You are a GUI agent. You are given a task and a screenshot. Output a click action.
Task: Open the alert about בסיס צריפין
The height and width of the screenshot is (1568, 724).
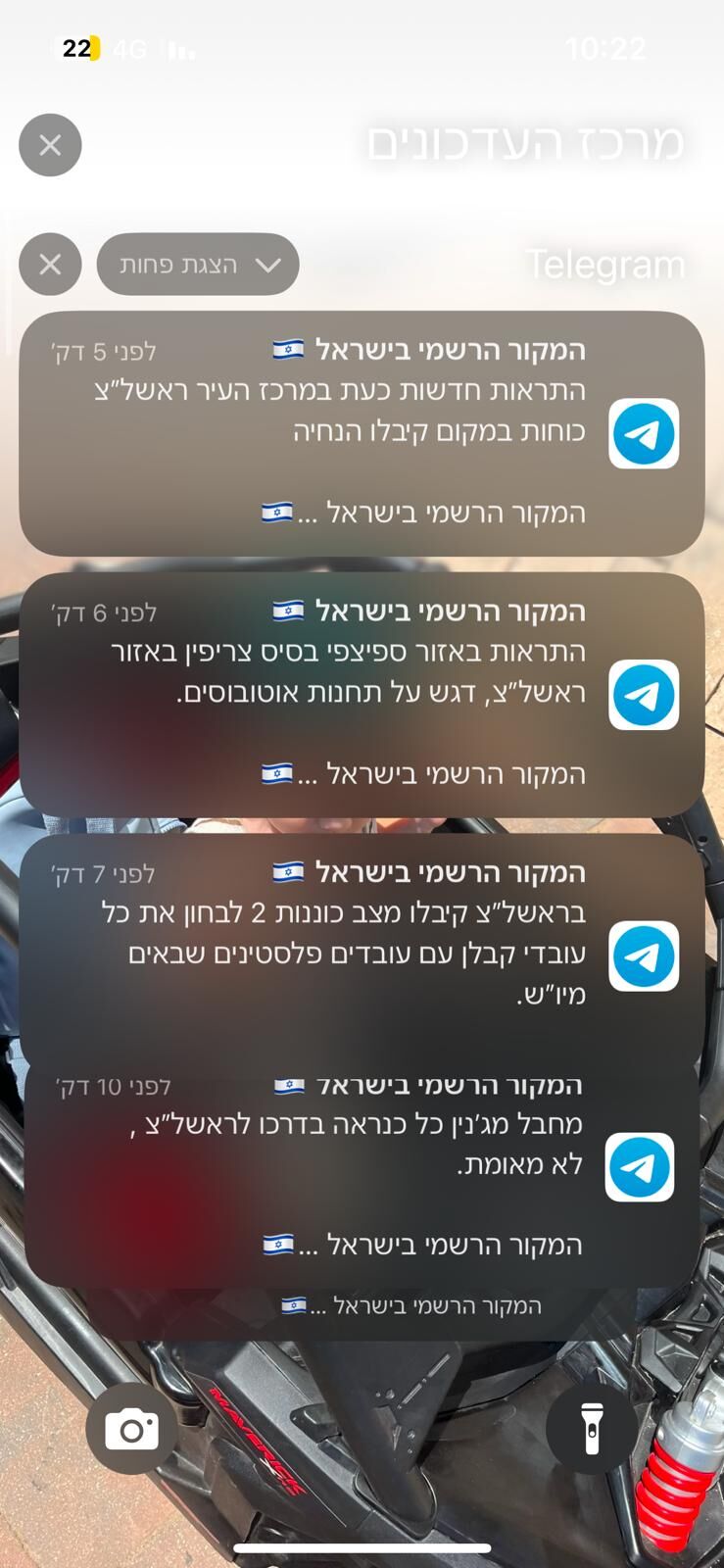(x=362, y=694)
